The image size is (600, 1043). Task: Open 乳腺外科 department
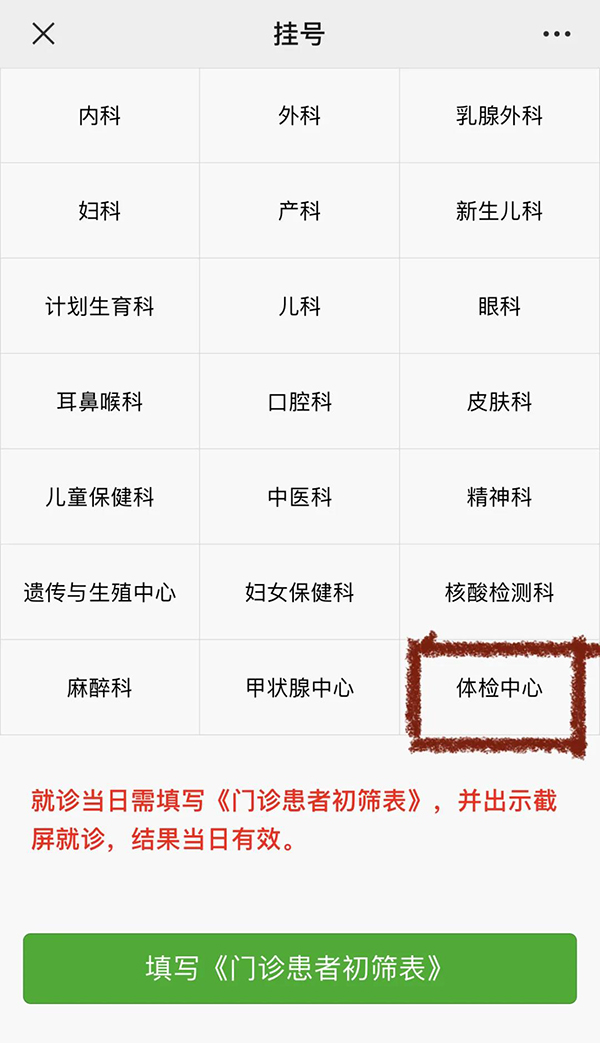[x=499, y=116]
